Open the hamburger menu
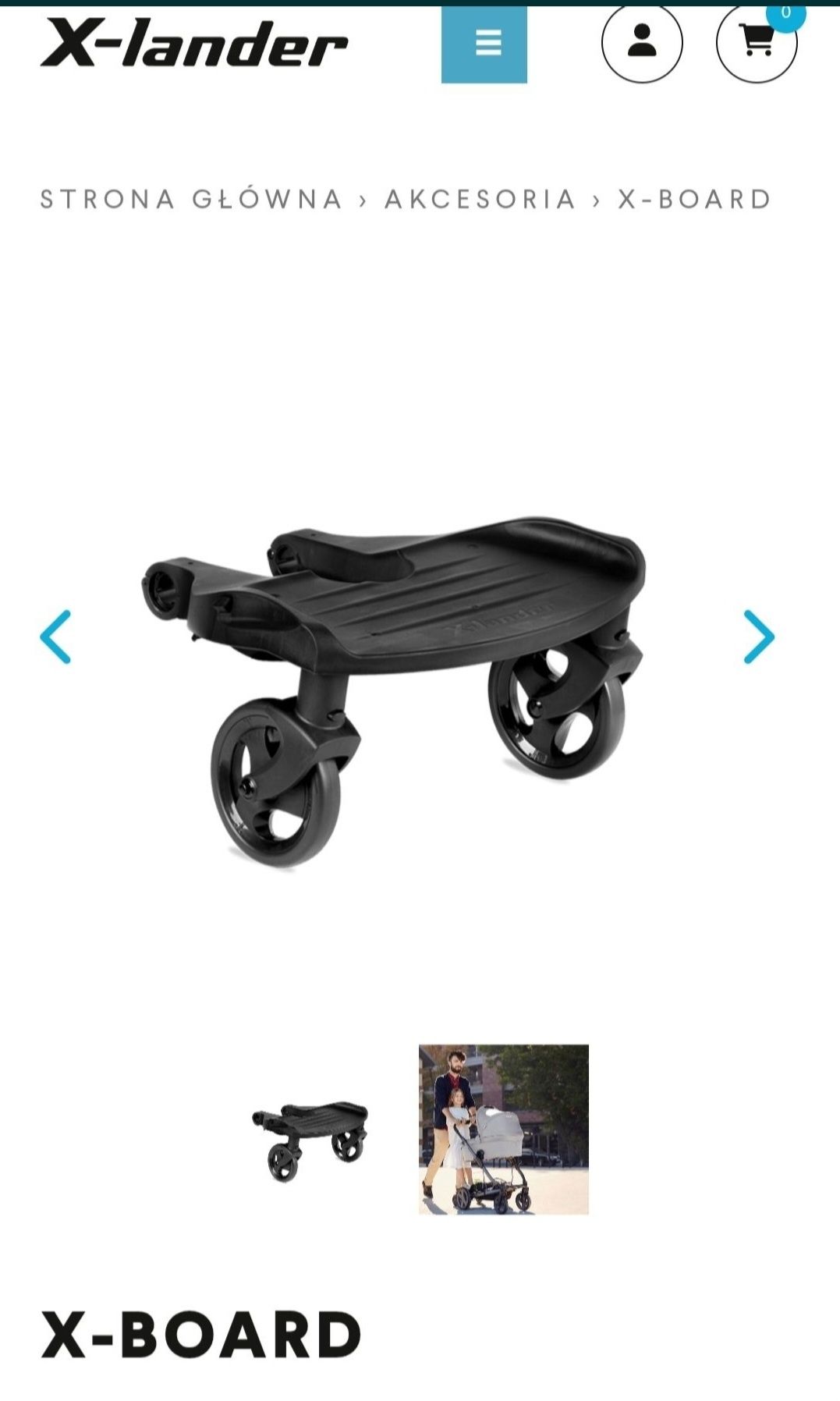840x1401 pixels. point(484,43)
